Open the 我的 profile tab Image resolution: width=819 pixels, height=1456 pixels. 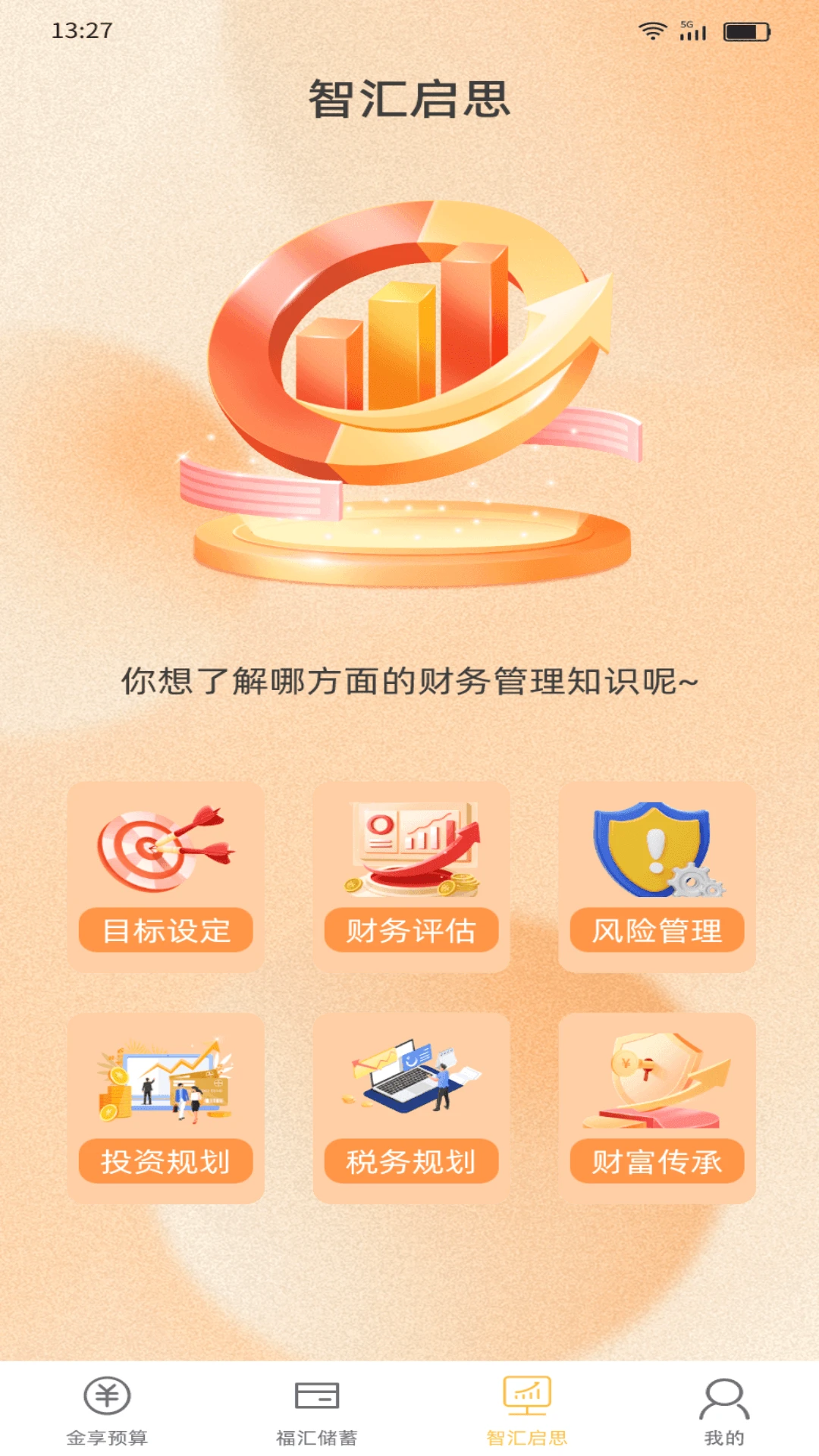click(724, 1410)
